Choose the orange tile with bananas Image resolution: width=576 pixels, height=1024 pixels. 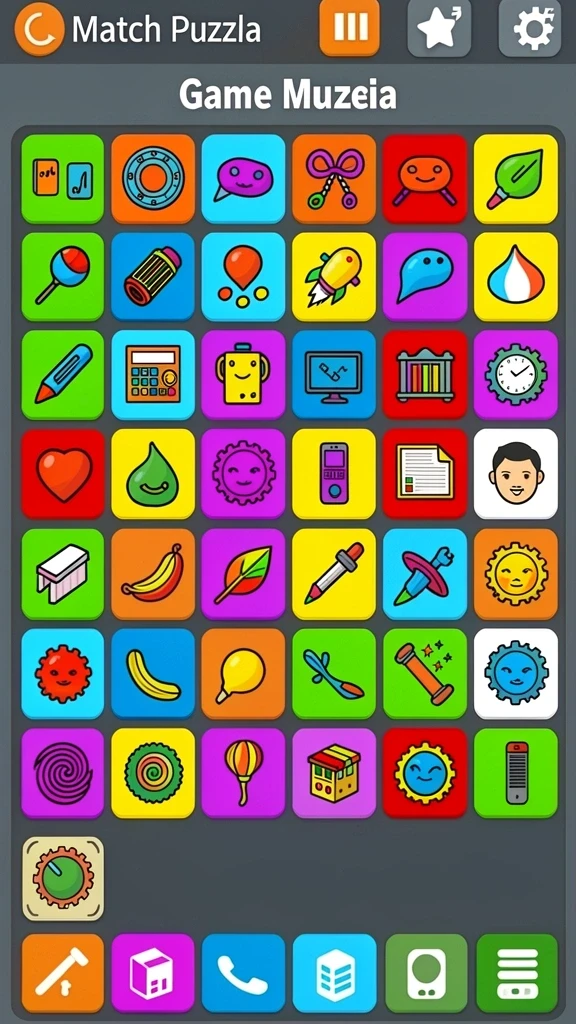153,574
